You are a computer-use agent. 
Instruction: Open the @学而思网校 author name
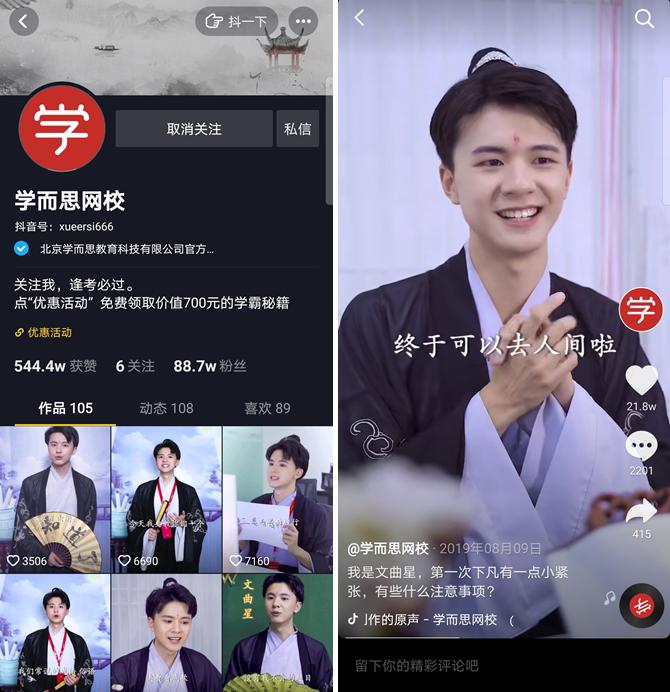tap(388, 548)
